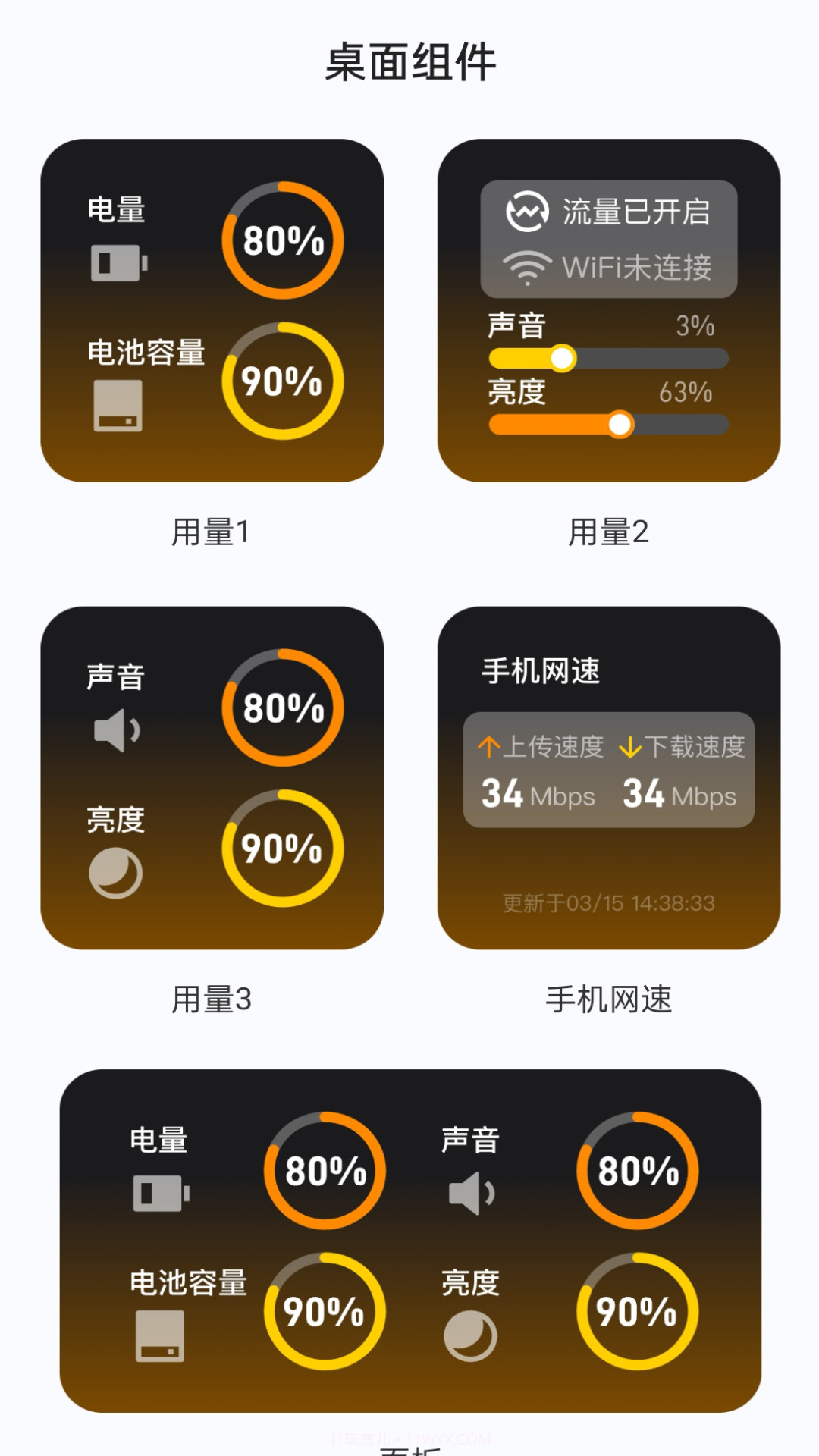The image size is (819, 1456).
Task: Click the download speed arrow icon
Action: [631, 749]
